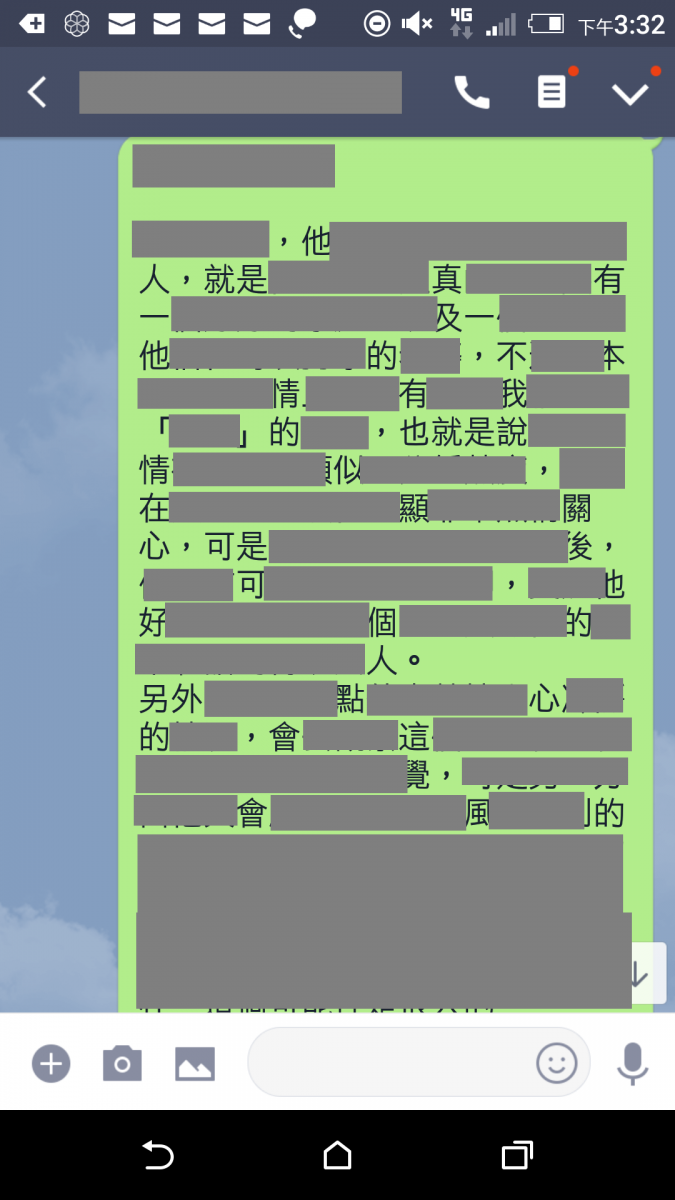The width and height of the screenshot is (675, 1200).
Task: Jump to latest message with down arrow
Action: (x=640, y=975)
